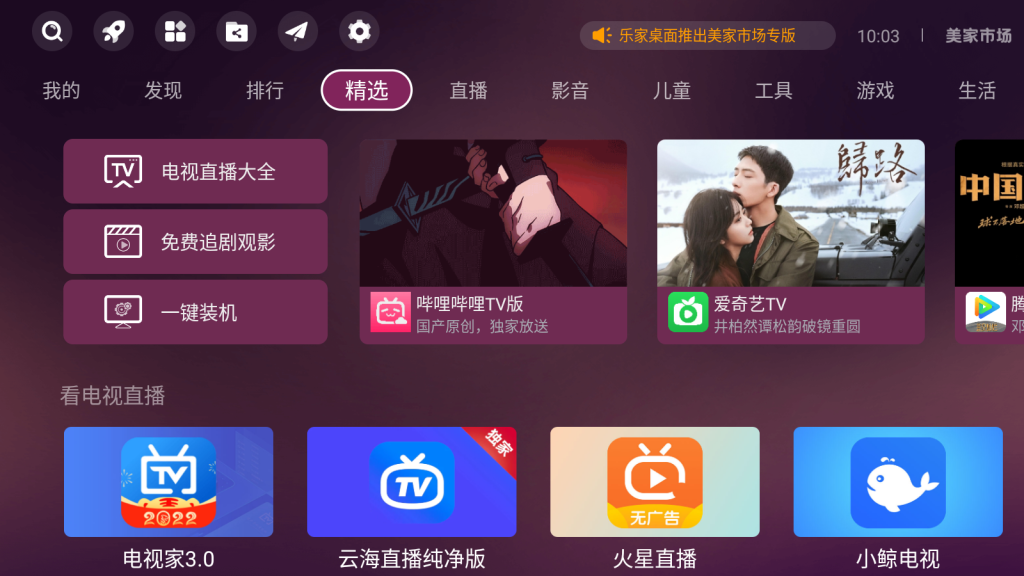Open the 影音 tab
Viewport: 1024px width, 576px height.
click(570, 91)
